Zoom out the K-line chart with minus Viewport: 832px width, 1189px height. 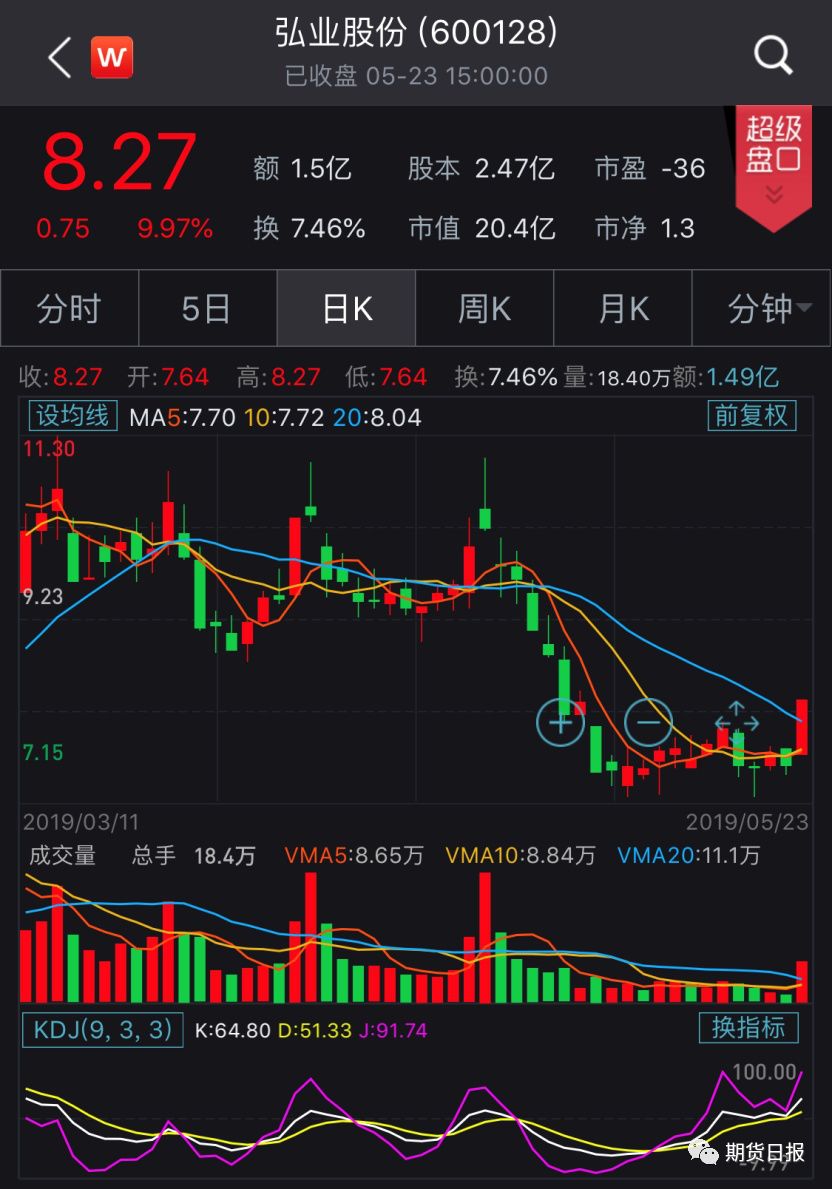tap(648, 721)
